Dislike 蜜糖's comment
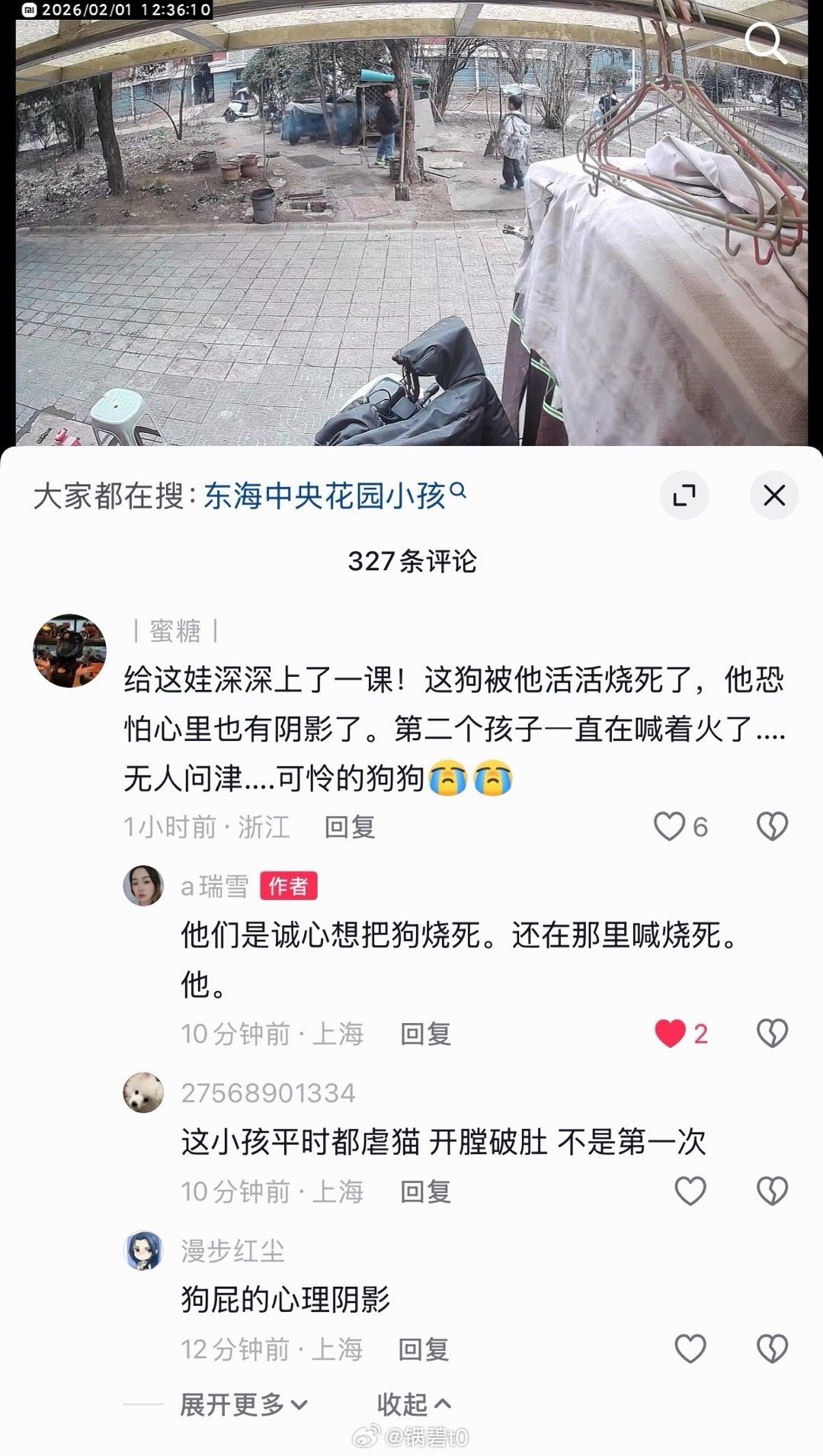 pyautogui.click(x=772, y=826)
